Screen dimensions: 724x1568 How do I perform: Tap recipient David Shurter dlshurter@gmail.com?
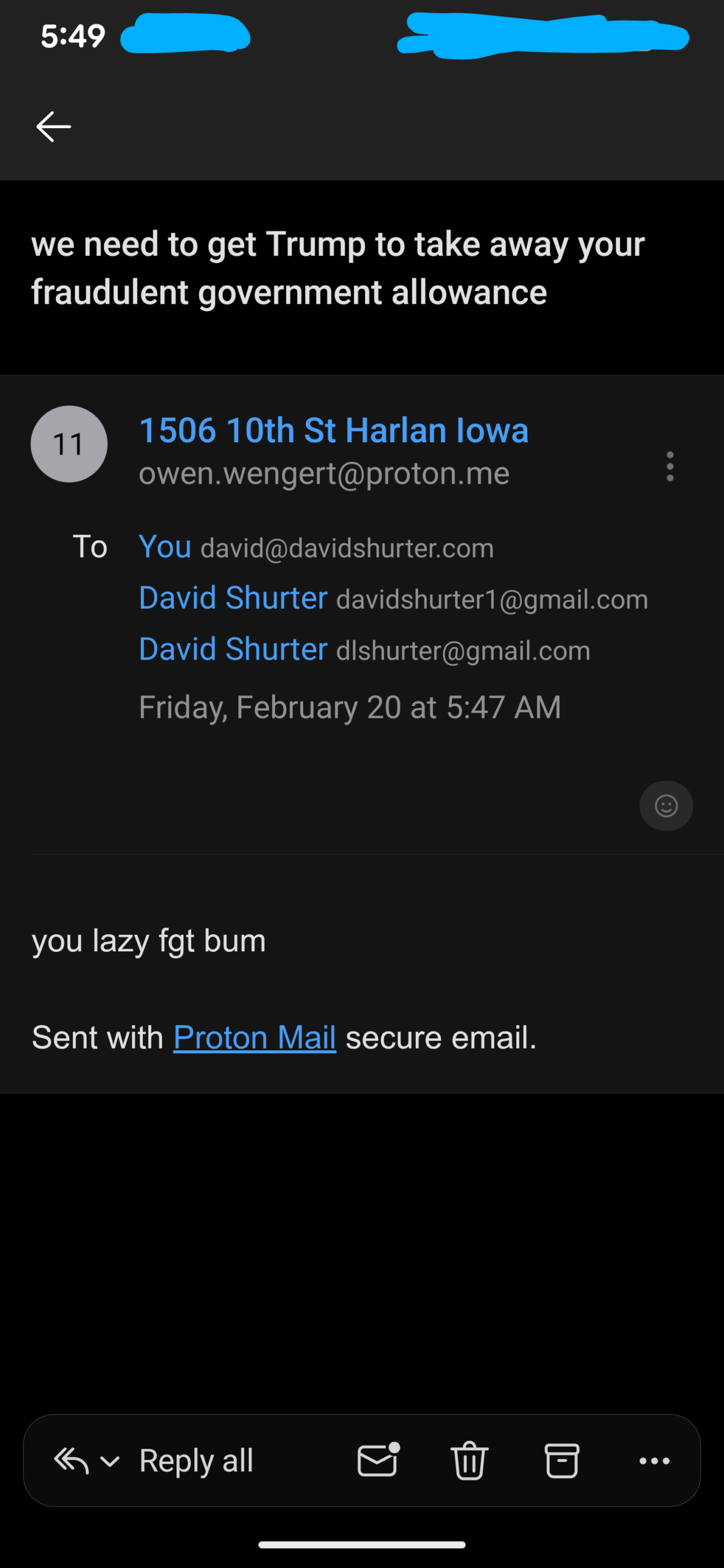point(364,649)
